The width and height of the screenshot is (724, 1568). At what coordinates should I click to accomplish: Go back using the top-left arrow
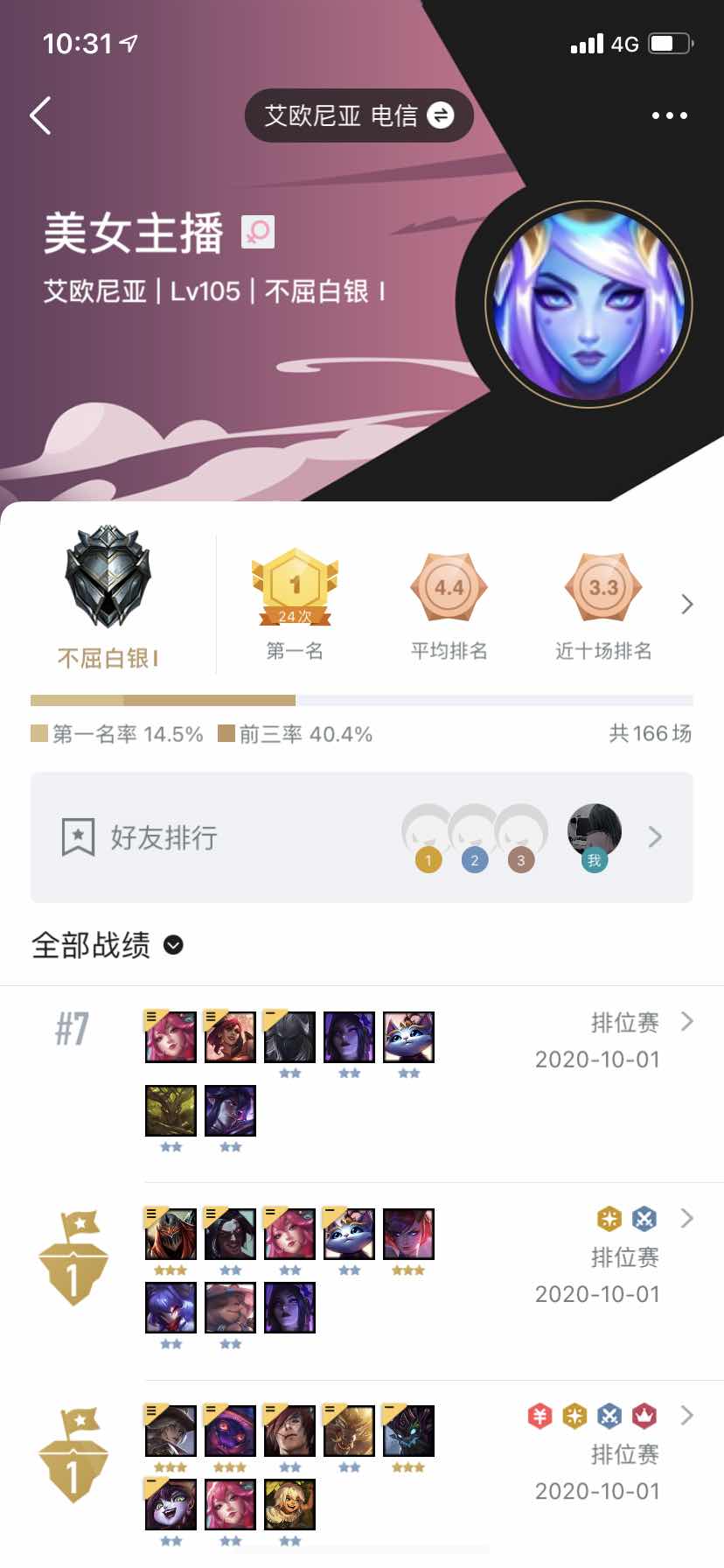[x=40, y=115]
